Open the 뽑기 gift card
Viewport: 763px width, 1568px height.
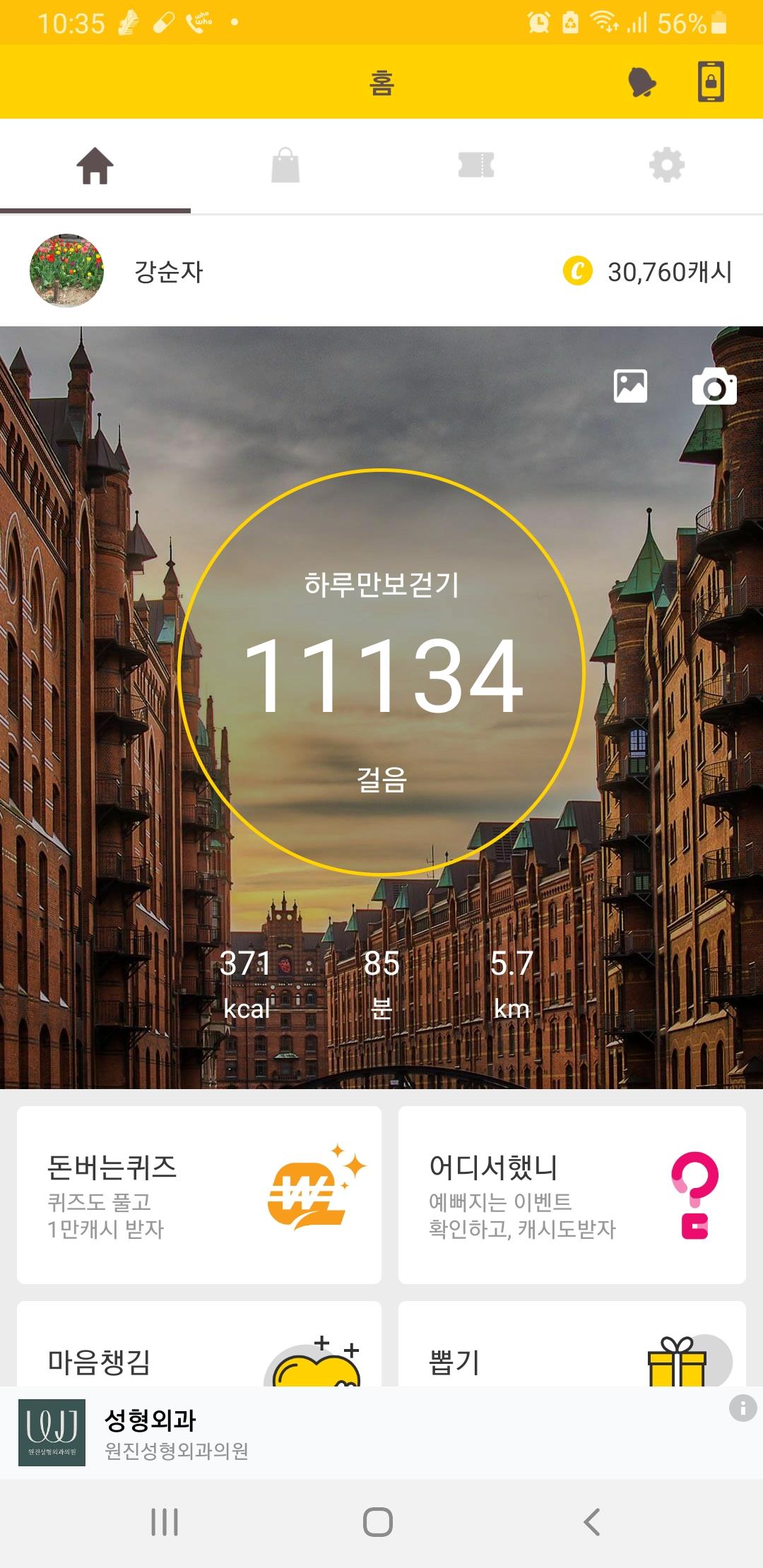point(572,1346)
